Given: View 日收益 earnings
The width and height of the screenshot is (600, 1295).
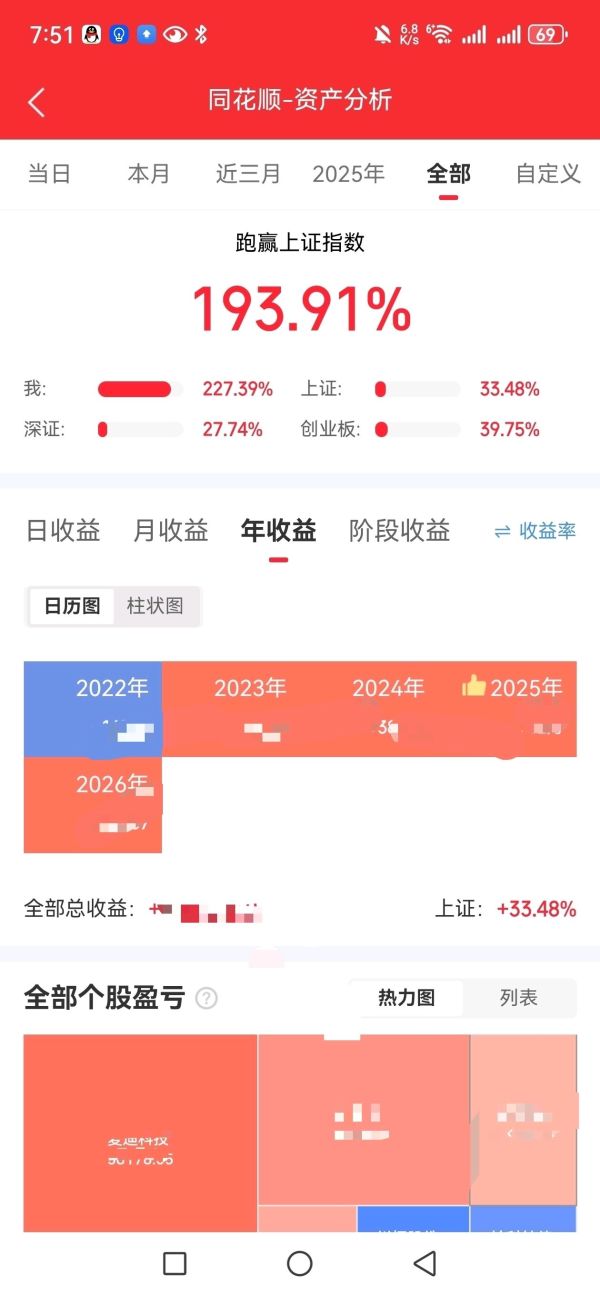Looking at the screenshot, I should (63, 531).
